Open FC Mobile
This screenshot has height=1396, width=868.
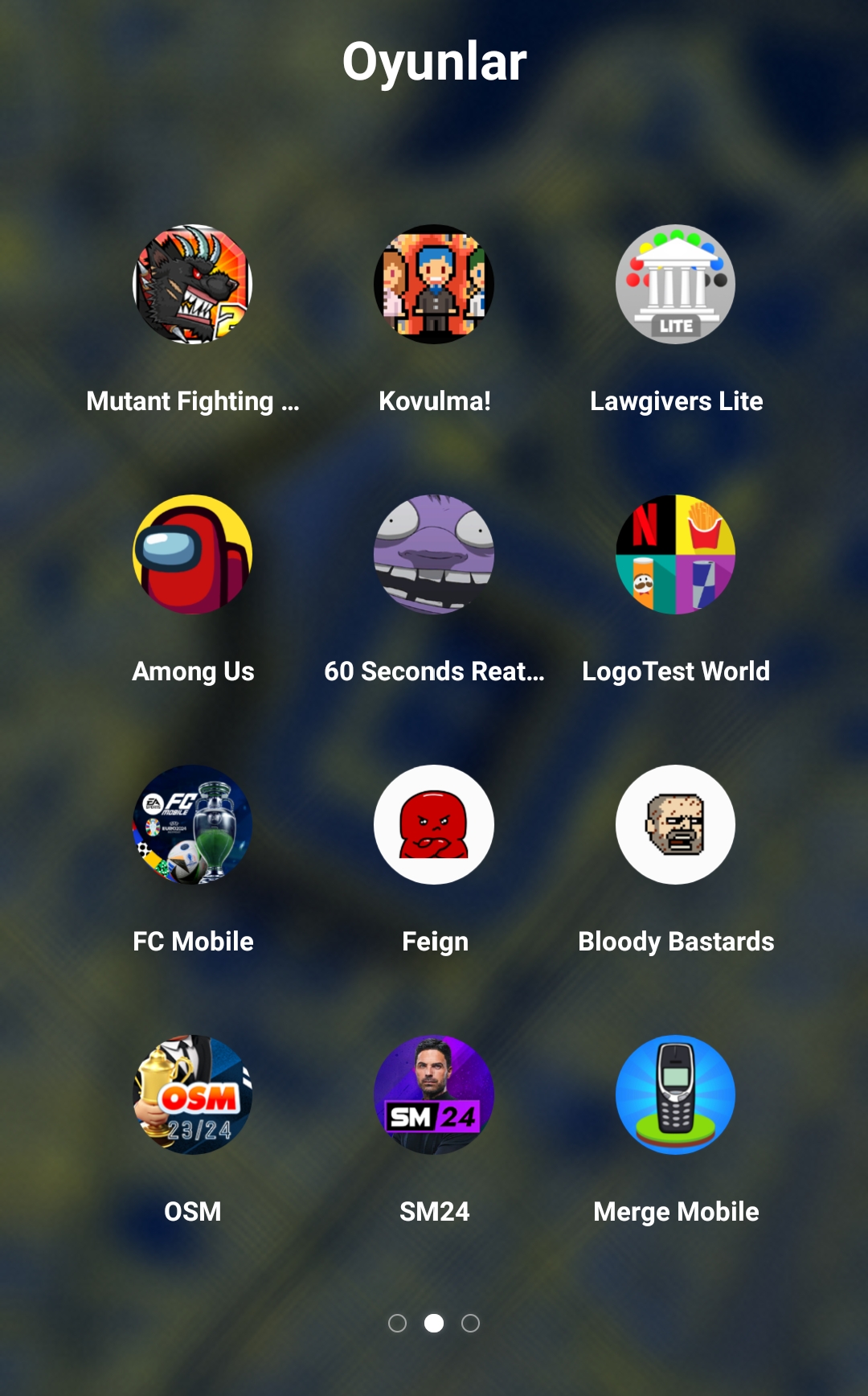point(193,824)
